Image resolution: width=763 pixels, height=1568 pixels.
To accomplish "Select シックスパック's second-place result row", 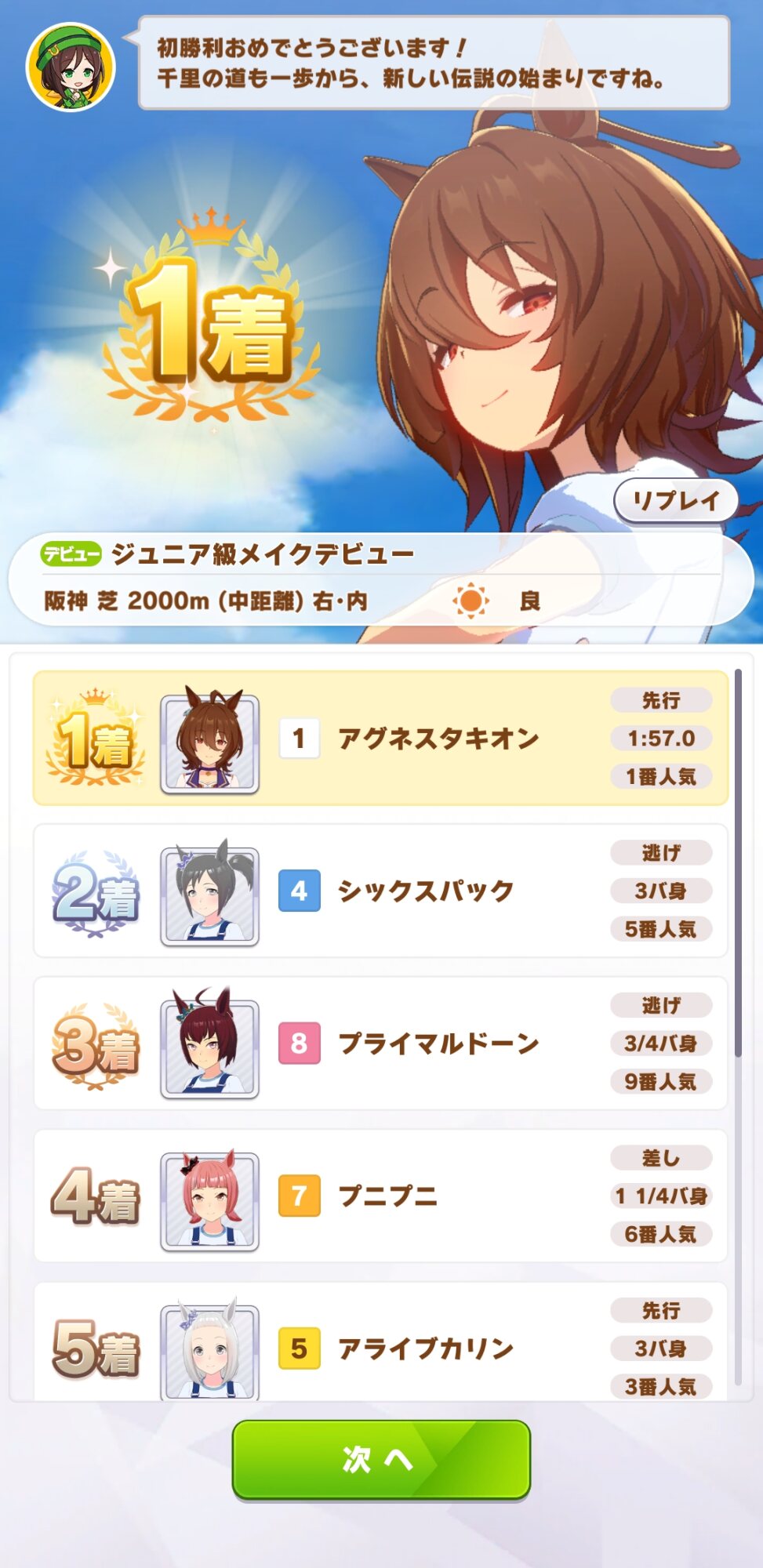I will tap(381, 891).
